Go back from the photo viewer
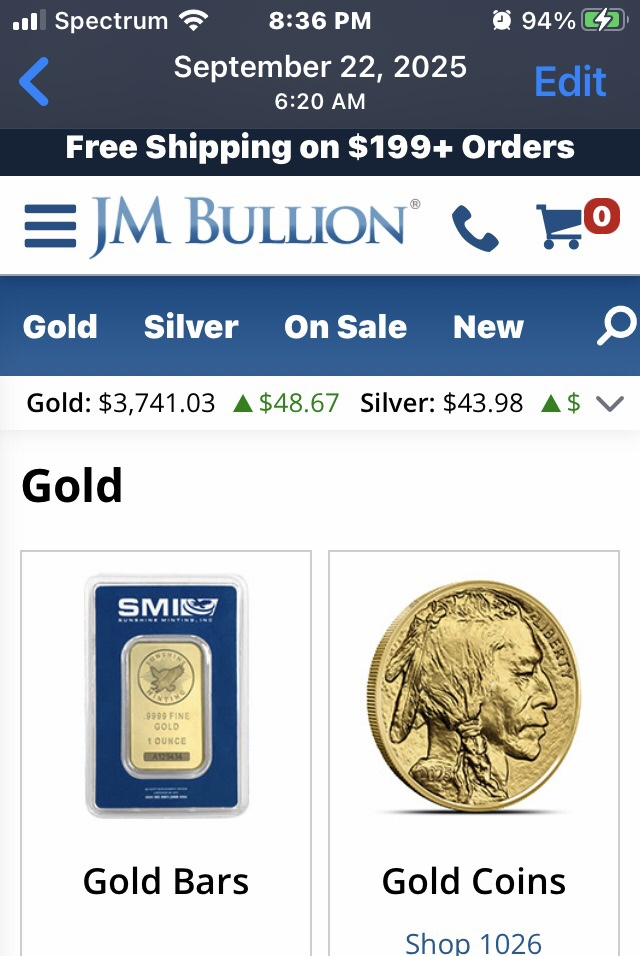This screenshot has width=640, height=956. pyautogui.click(x=34, y=81)
